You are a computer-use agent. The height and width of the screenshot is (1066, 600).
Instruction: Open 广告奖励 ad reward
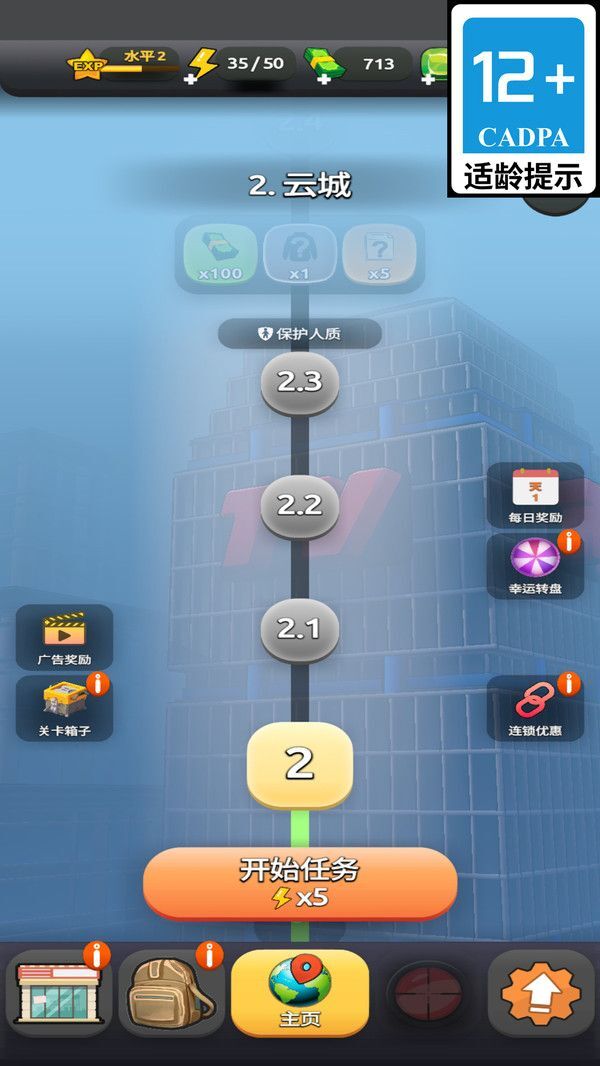[64, 637]
